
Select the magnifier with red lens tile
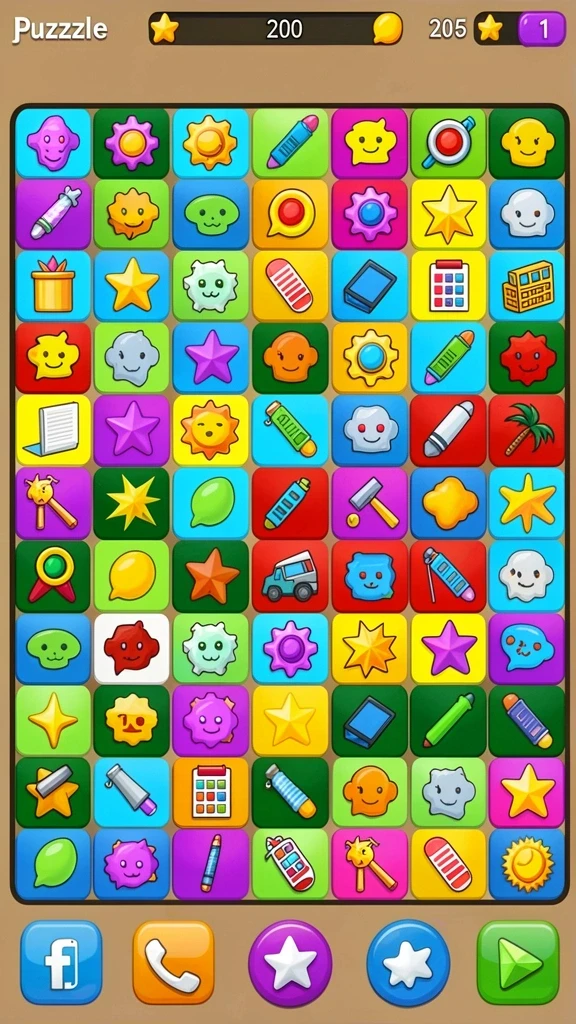pos(448,143)
